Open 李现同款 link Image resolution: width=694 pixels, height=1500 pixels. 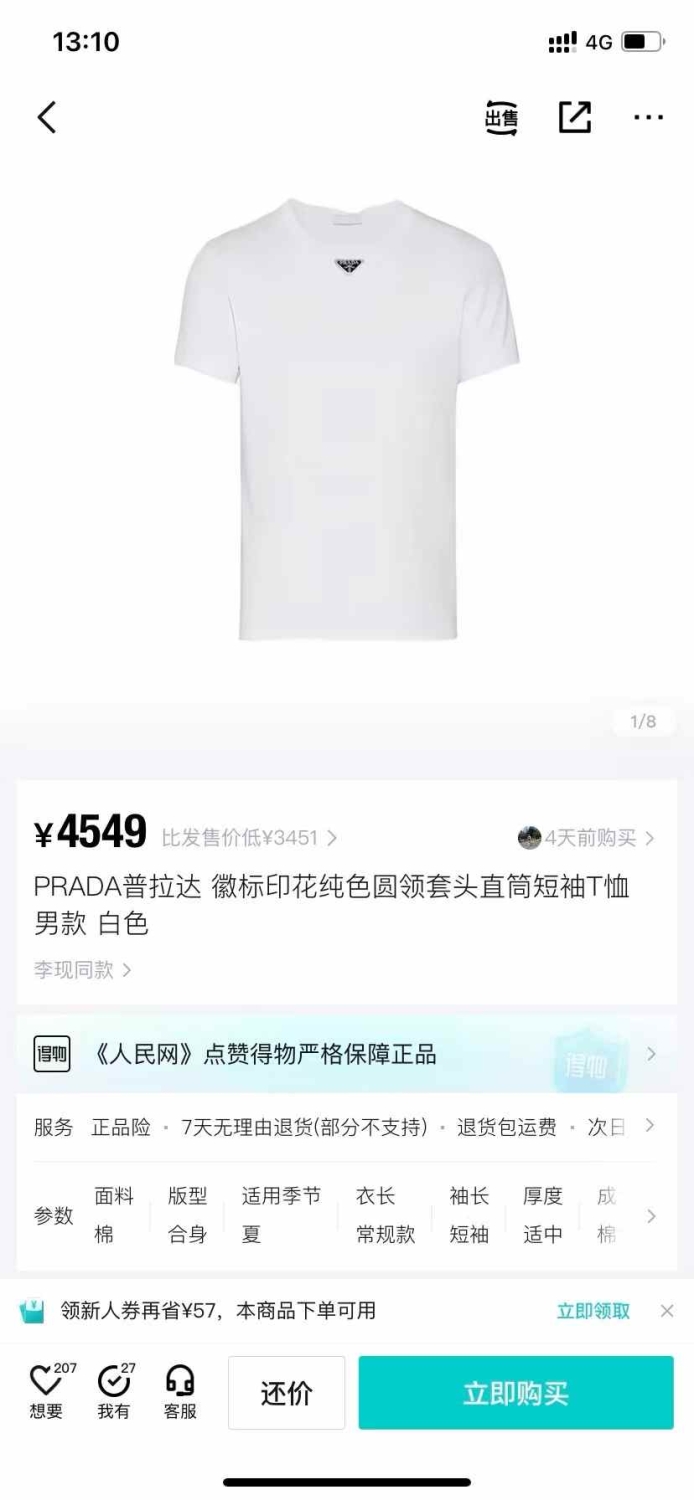tap(83, 970)
